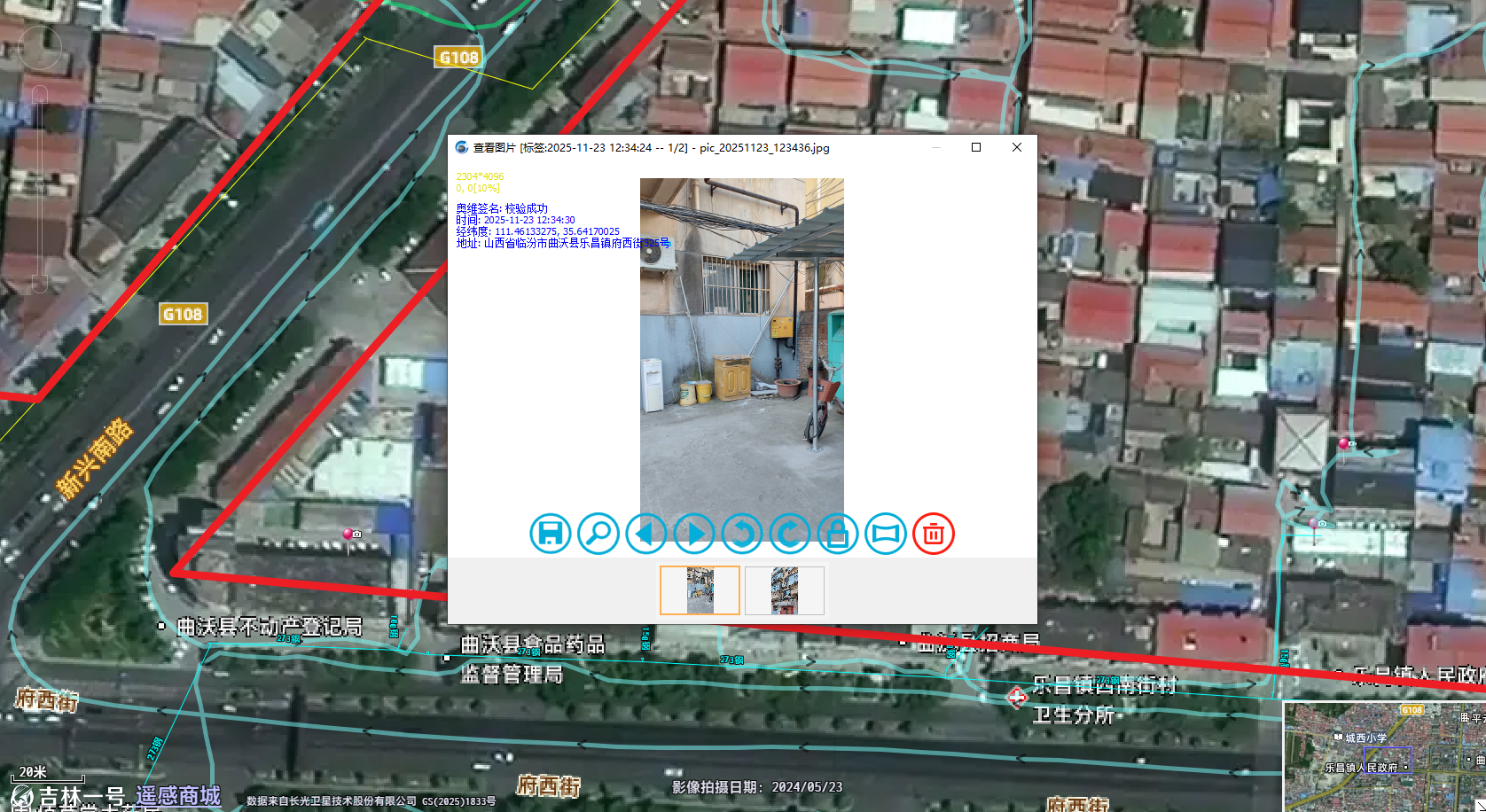The height and width of the screenshot is (812, 1486).
Task: Maximize the picture viewer window
Action: 976,147
